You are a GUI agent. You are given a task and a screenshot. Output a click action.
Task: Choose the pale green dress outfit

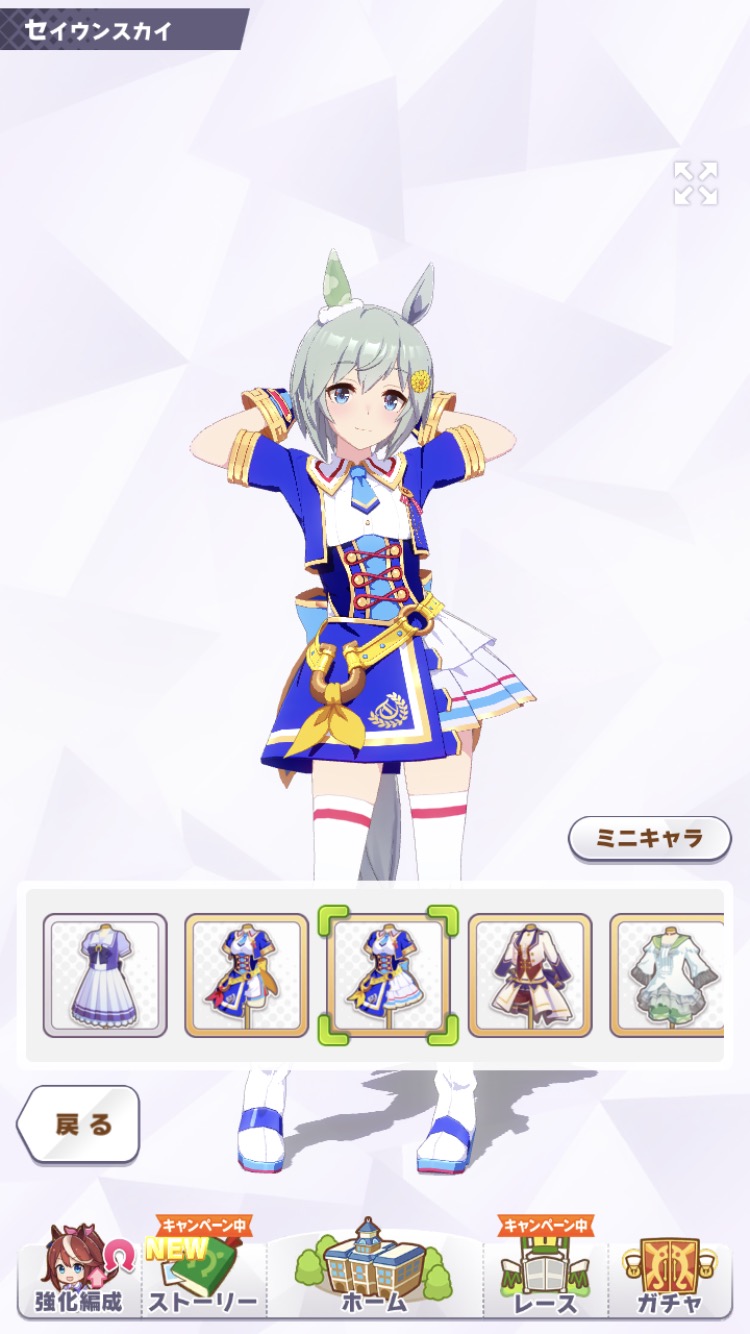(668, 975)
